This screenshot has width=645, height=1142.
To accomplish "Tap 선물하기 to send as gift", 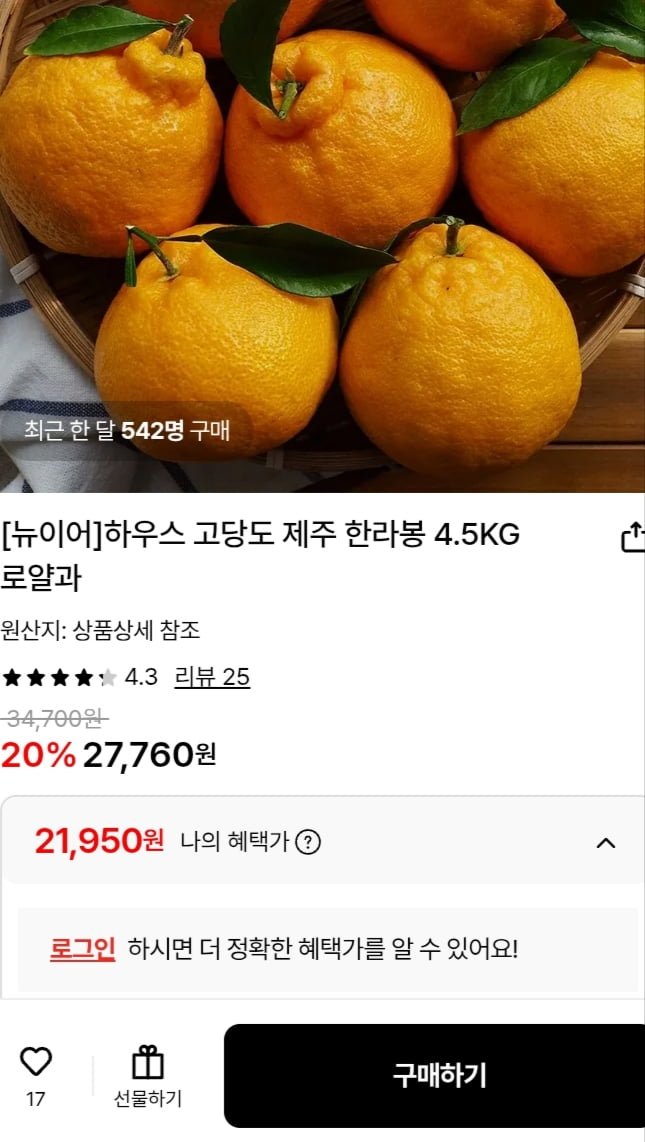I will tap(148, 1076).
